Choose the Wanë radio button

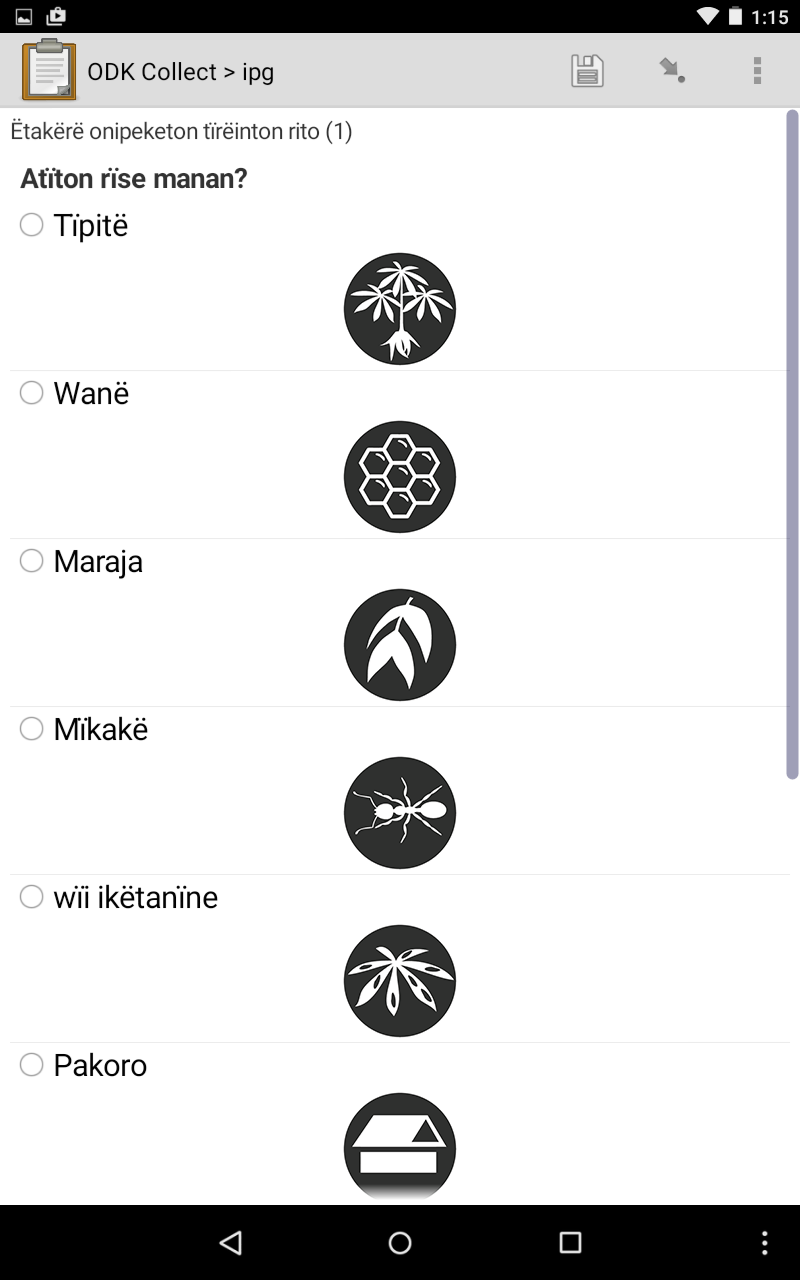point(32,393)
